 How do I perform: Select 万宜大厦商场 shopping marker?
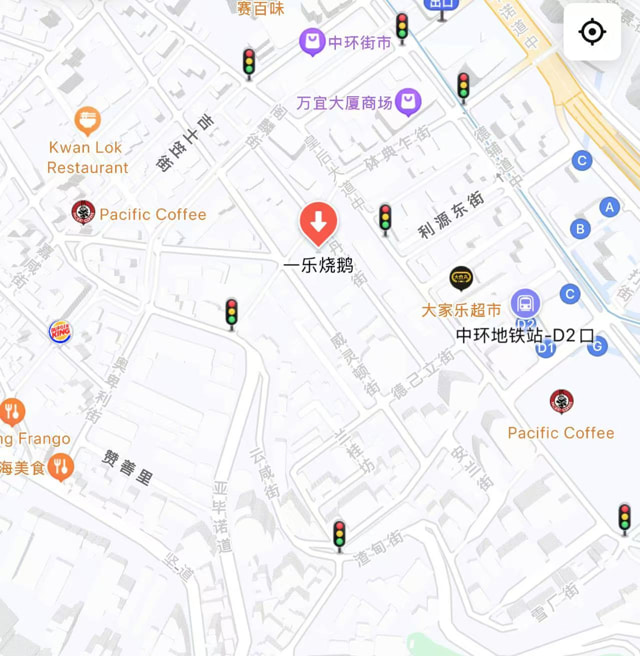pyautogui.click(x=407, y=101)
